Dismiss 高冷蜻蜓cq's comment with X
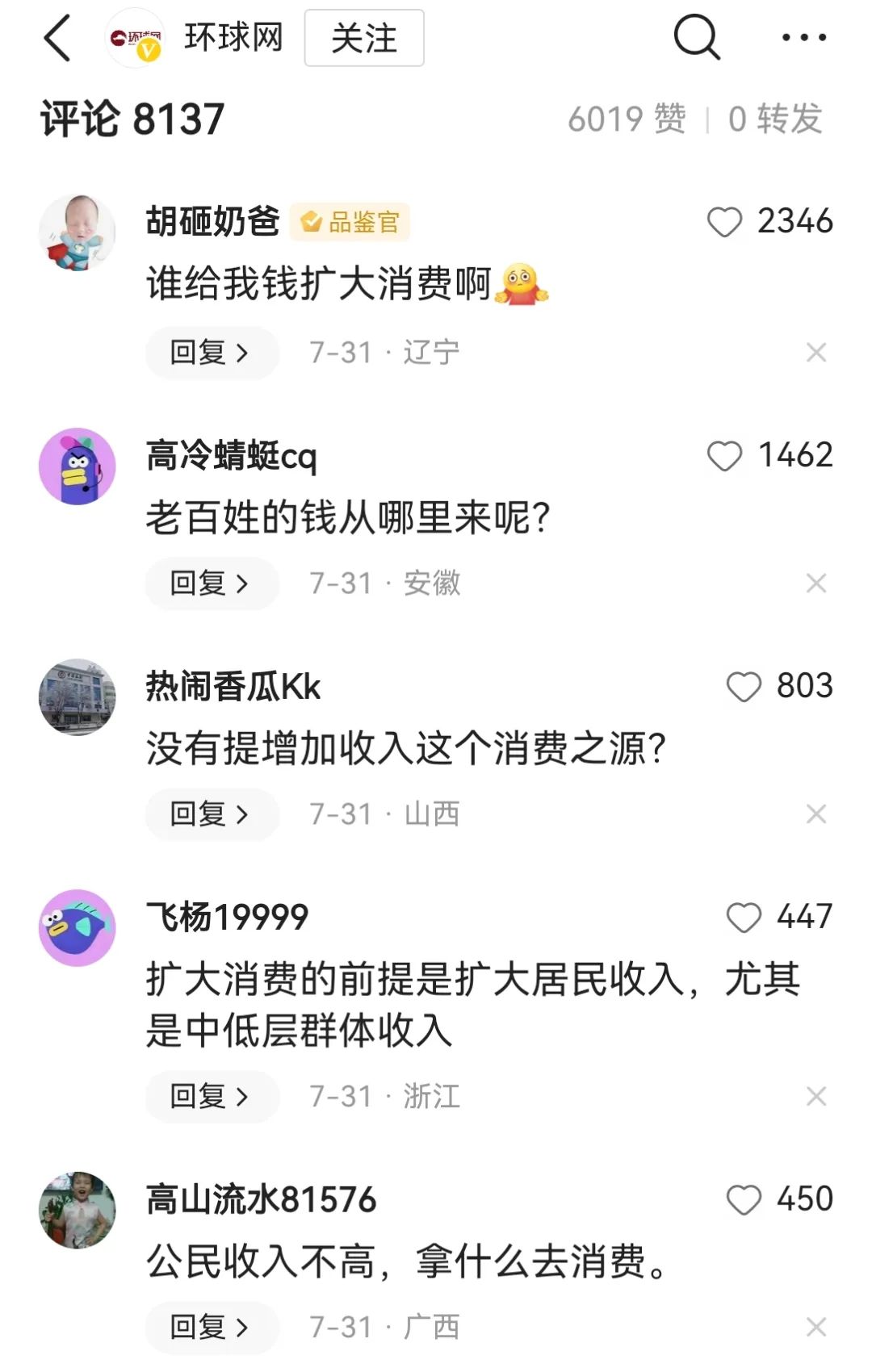 pyautogui.click(x=816, y=584)
